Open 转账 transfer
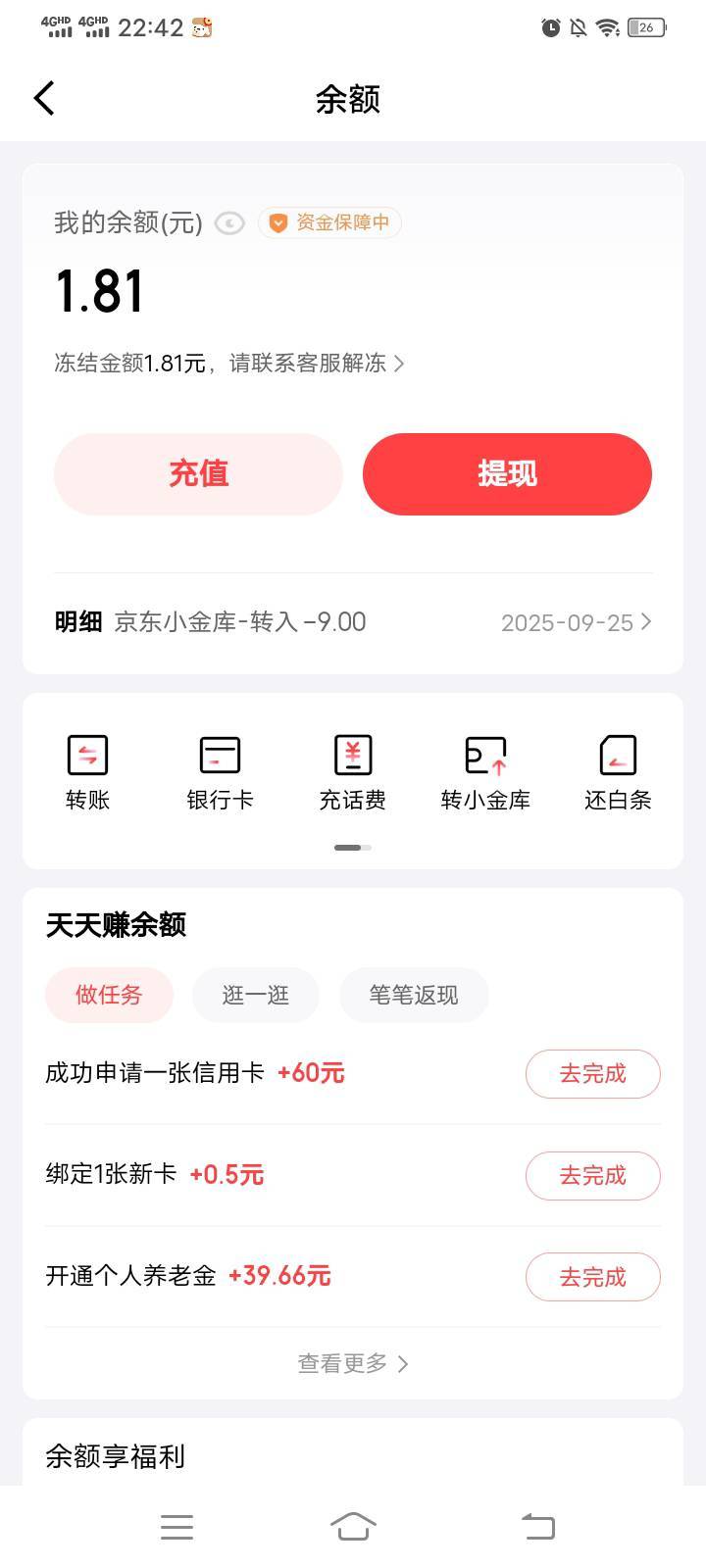706x1568 pixels. point(87,772)
